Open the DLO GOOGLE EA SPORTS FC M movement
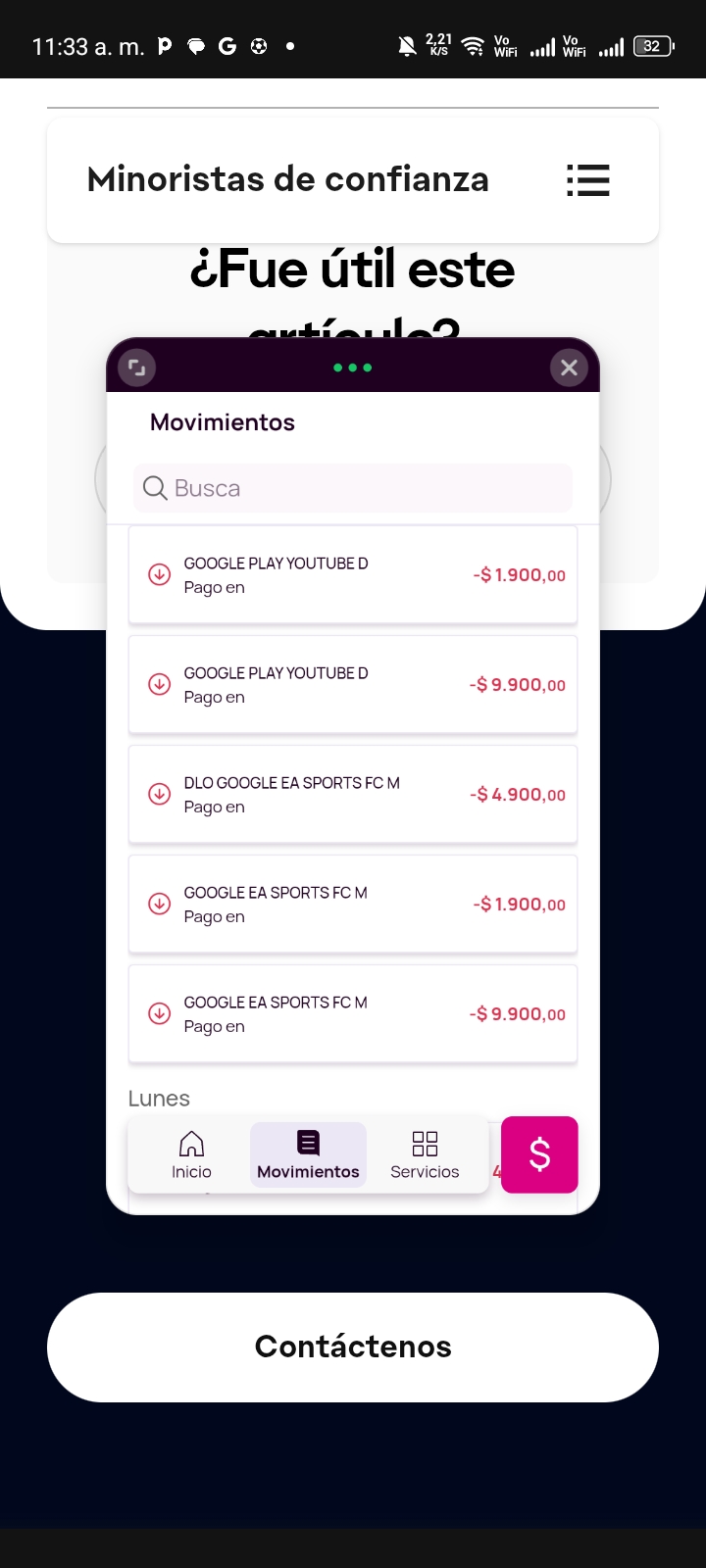This screenshot has width=706, height=1568. coord(353,795)
